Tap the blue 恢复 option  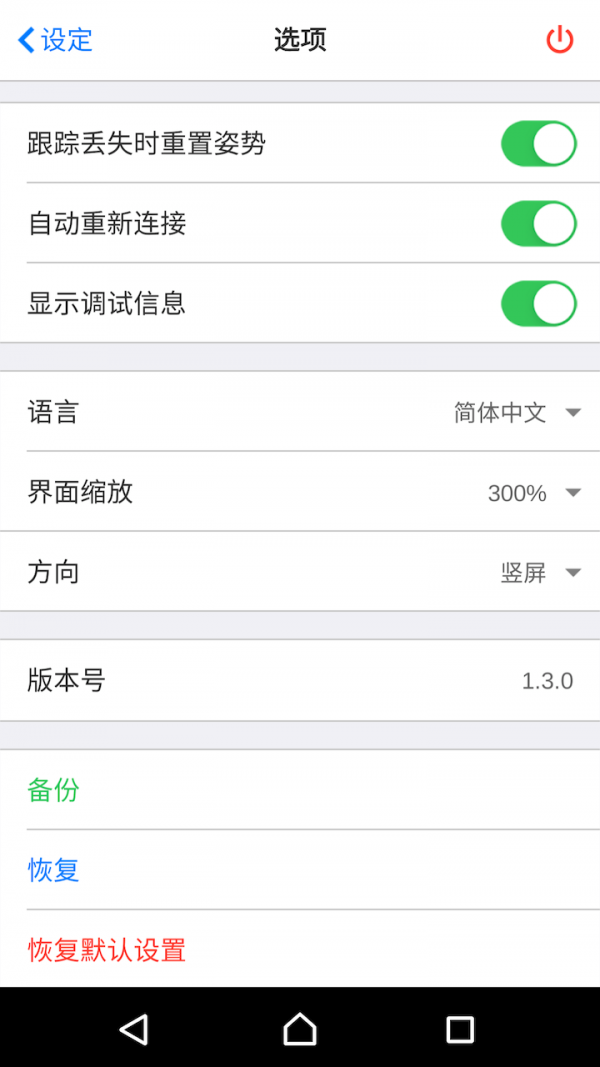(53, 870)
